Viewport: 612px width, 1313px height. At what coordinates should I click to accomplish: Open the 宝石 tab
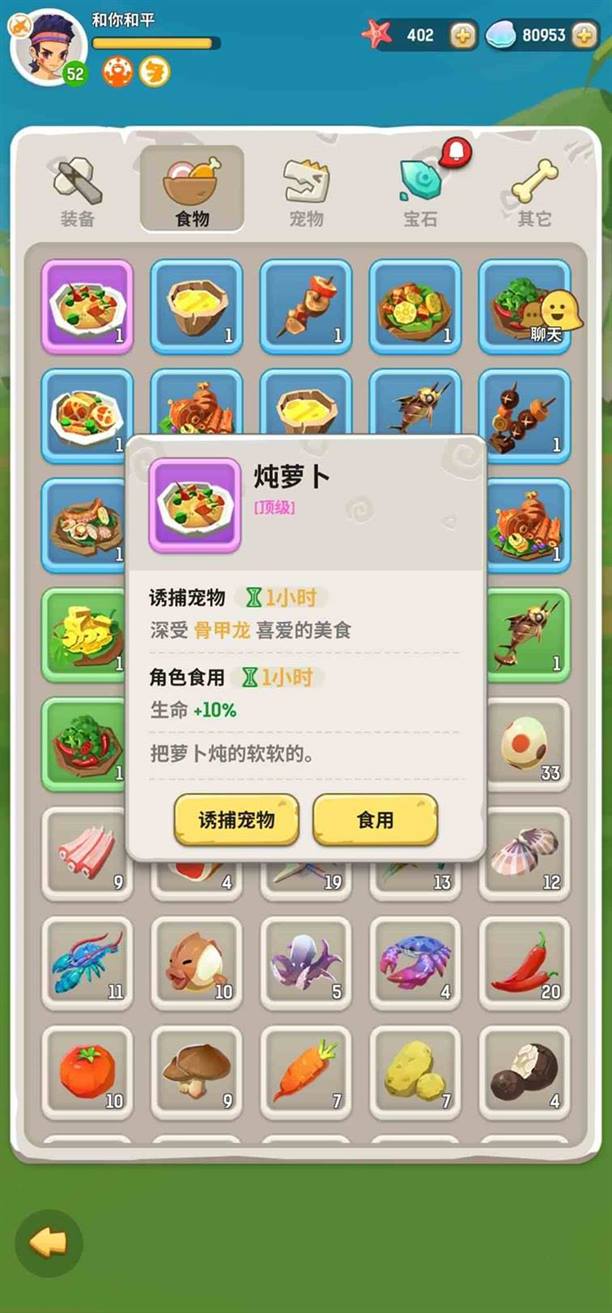click(420, 192)
